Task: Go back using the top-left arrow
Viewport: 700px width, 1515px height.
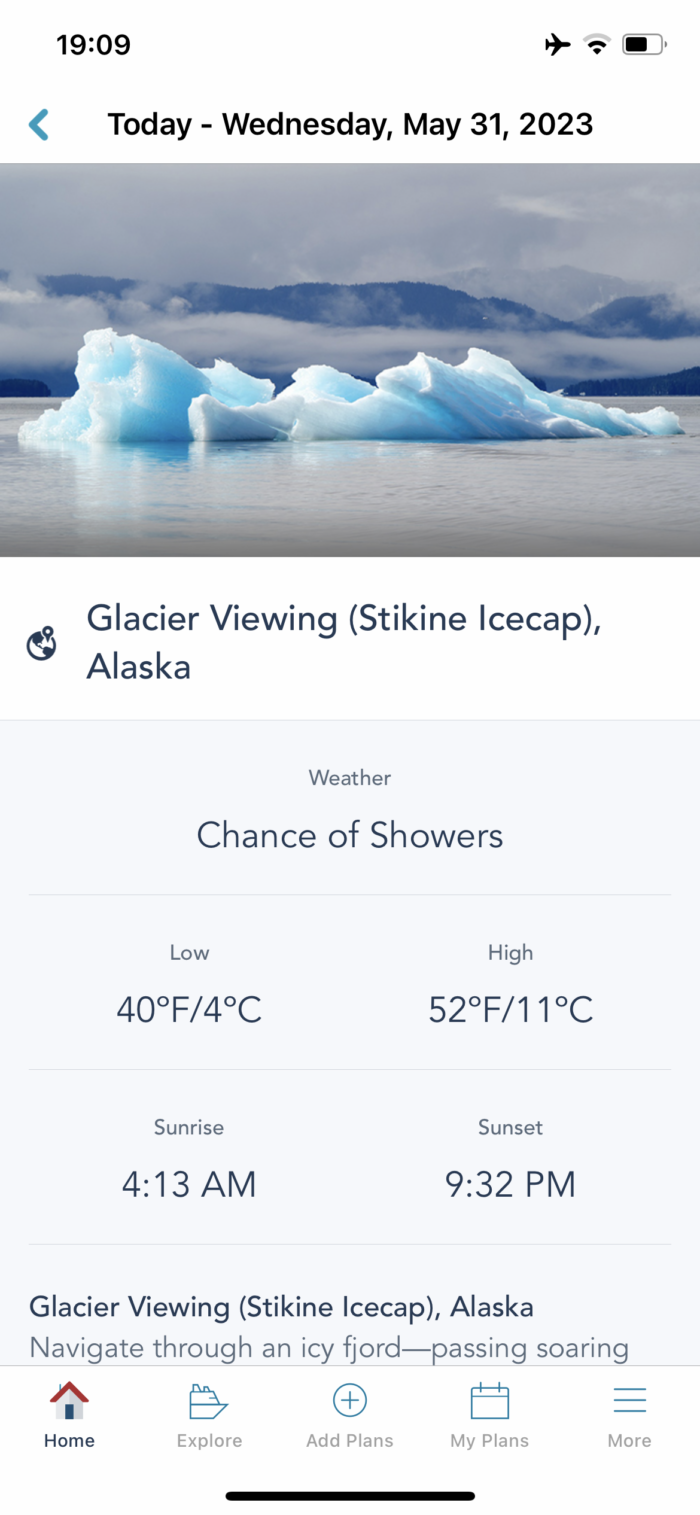Action: point(39,125)
